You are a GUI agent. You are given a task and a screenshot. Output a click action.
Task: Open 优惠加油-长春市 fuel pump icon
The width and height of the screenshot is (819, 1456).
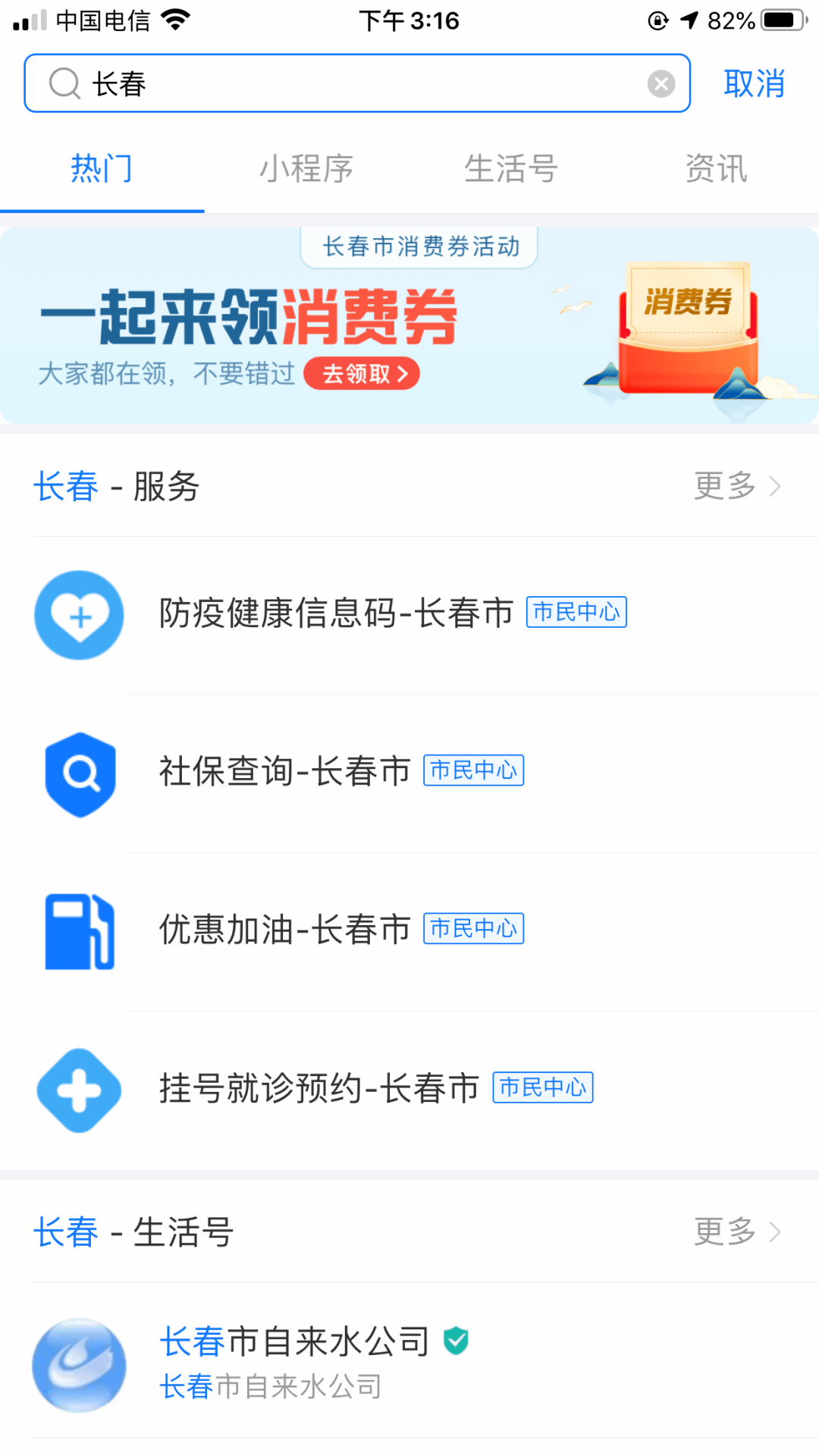tap(79, 931)
